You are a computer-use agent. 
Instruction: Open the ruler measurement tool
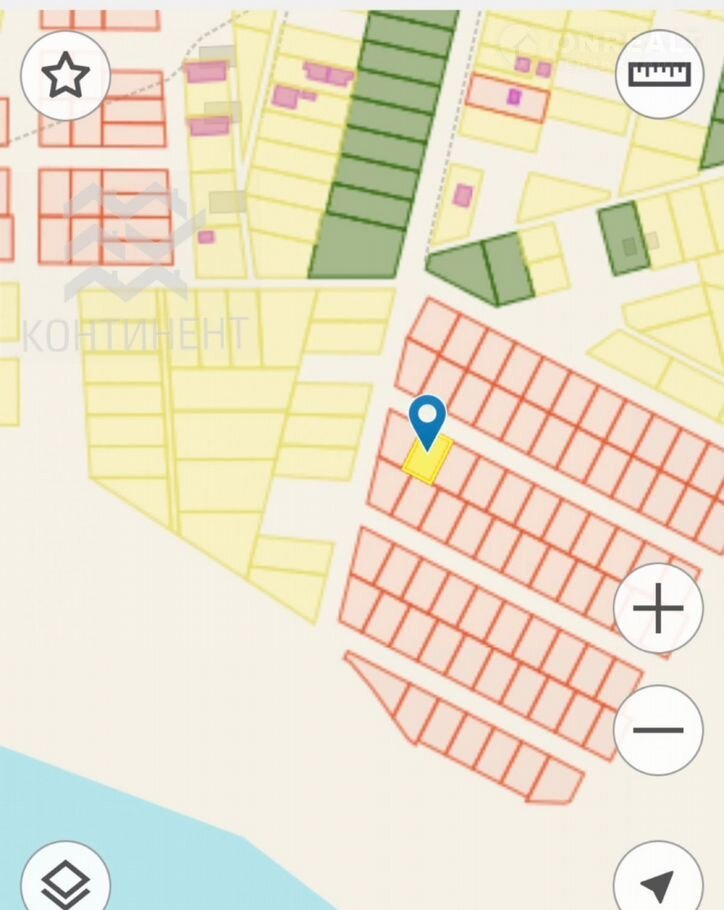pyautogui.click(x=658, y=74)
